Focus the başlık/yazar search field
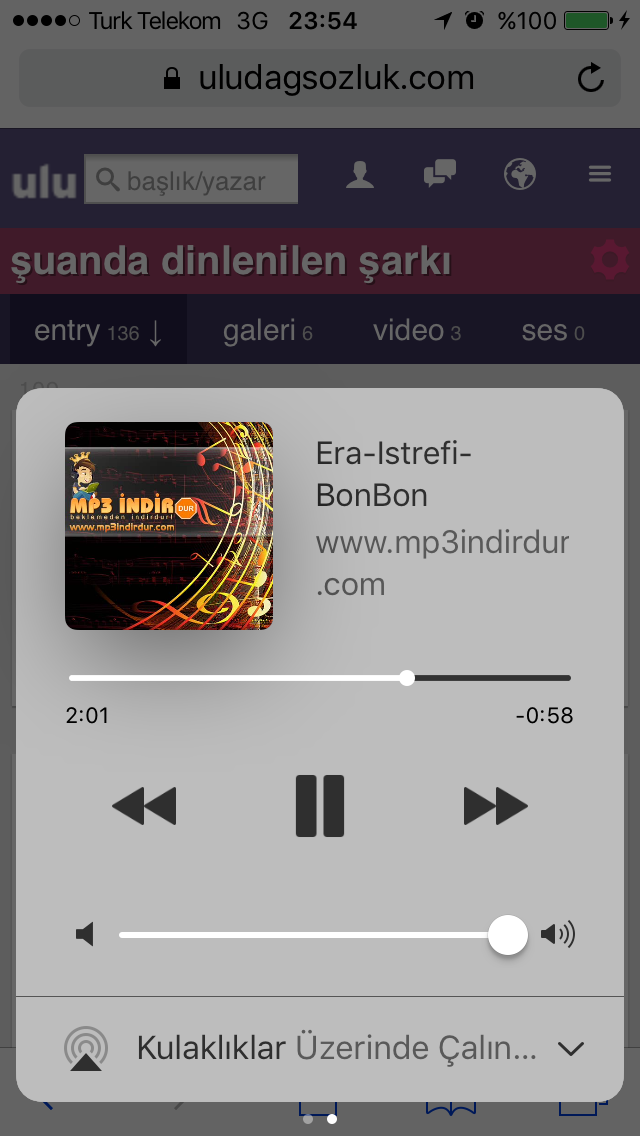The width and height of the screenshot is (640, 1136). (192, 181)
